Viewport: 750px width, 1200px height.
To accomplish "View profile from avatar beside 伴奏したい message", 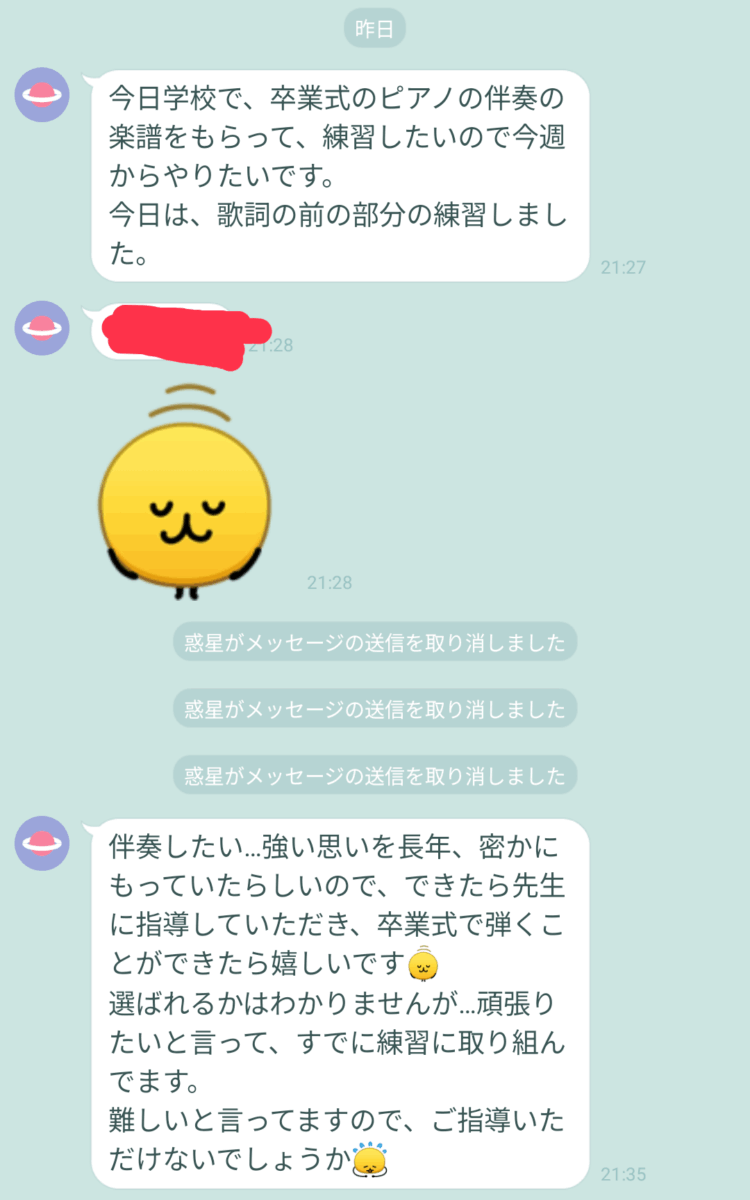I will tap(42, 843).
